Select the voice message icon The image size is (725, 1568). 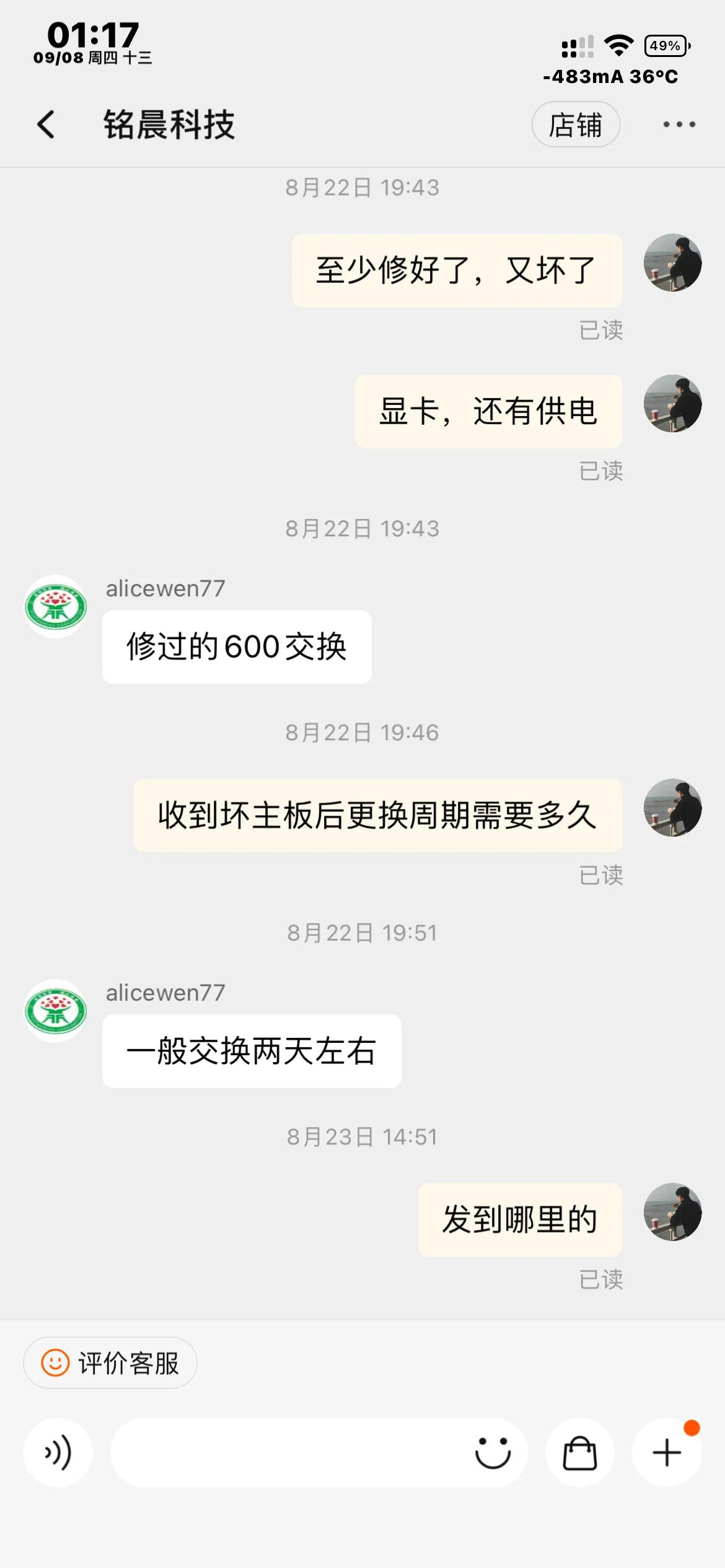58,1452
